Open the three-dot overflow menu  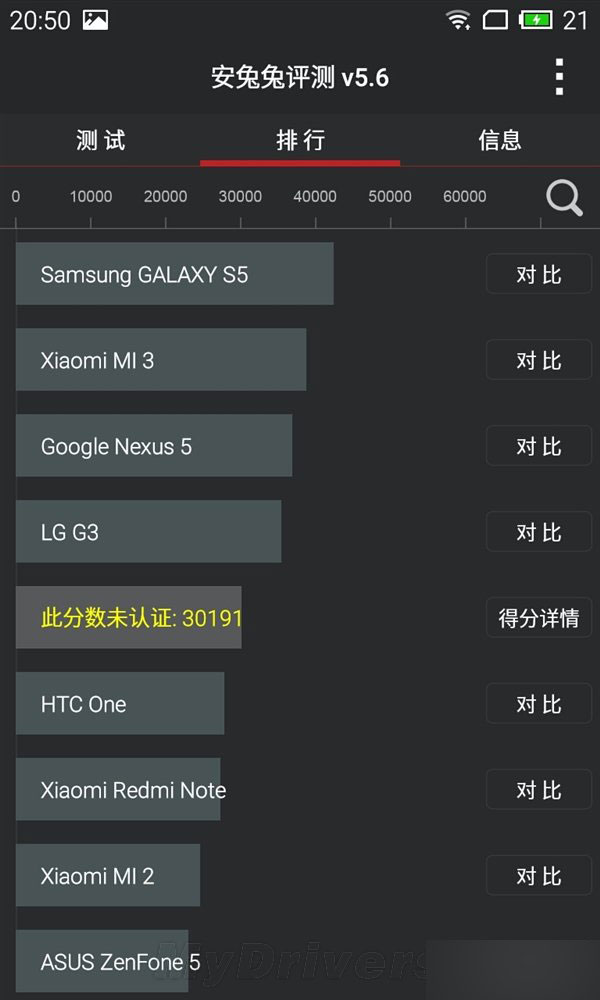pos(559,77)
